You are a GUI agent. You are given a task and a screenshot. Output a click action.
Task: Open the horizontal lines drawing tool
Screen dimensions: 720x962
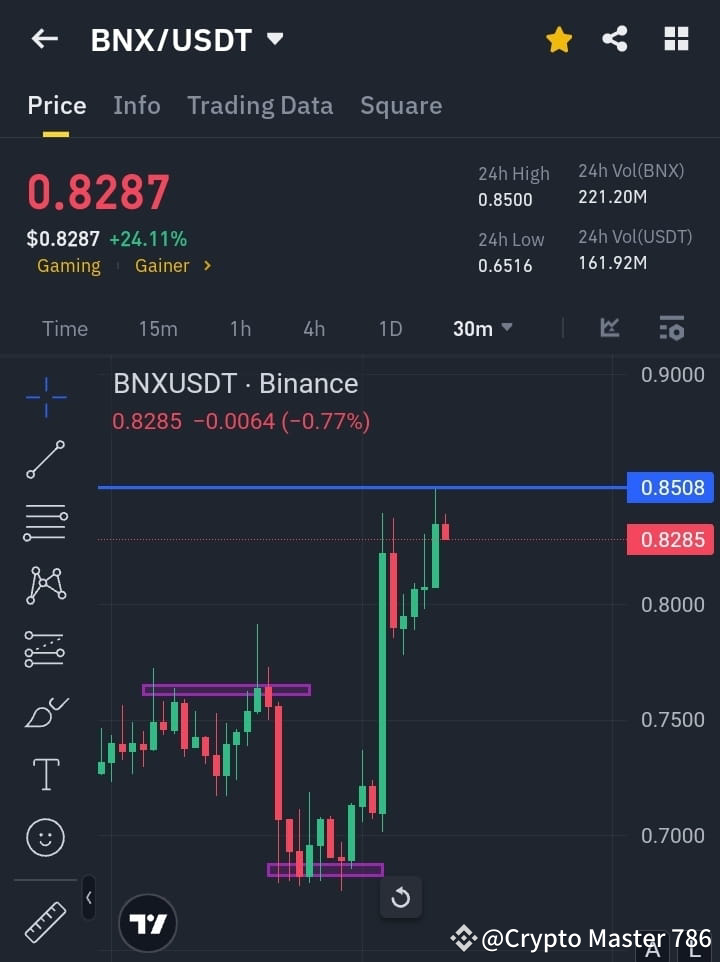[x=45, y=523]
